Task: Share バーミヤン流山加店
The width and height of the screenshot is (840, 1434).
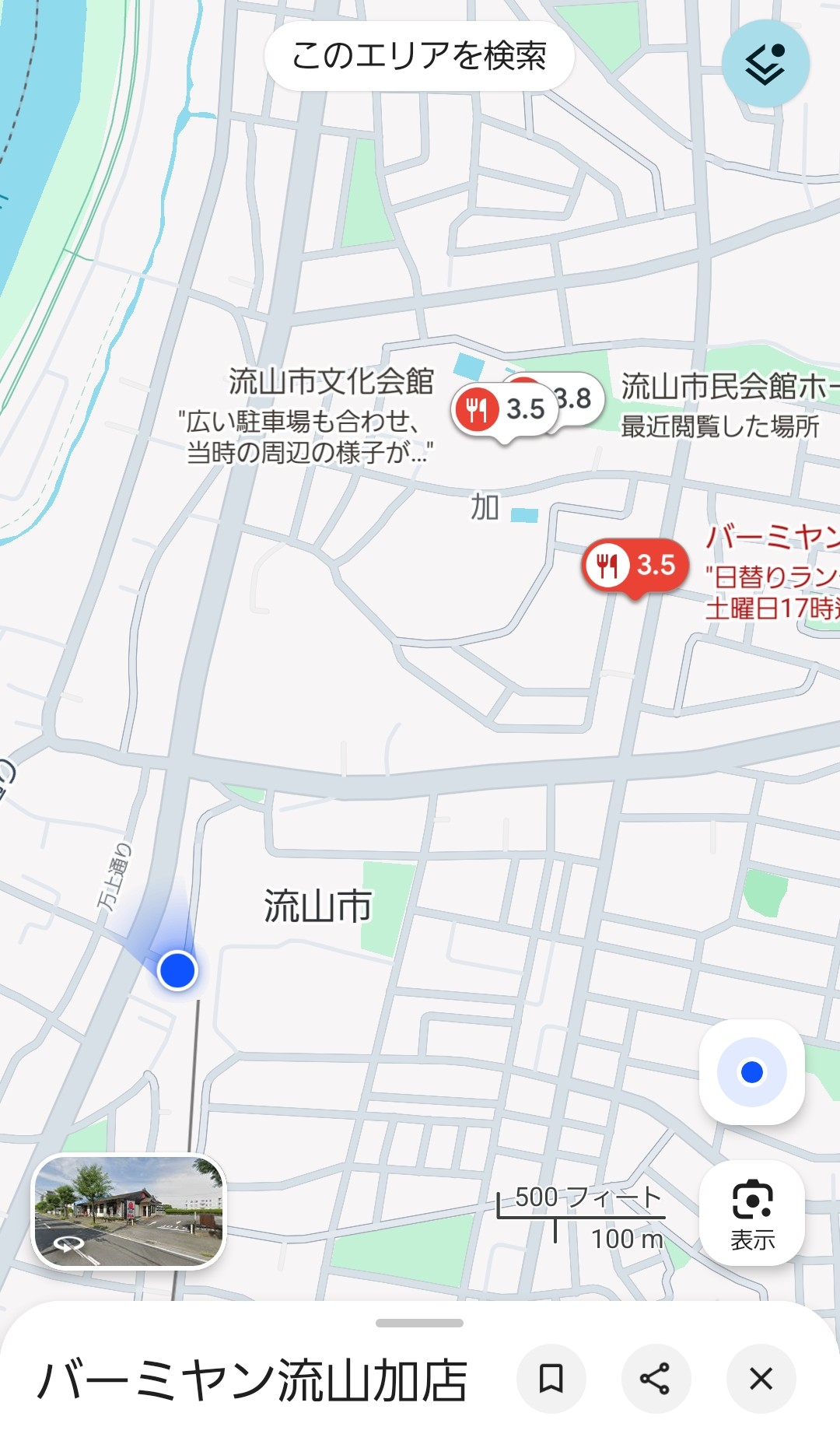Action: point(655,1379)
